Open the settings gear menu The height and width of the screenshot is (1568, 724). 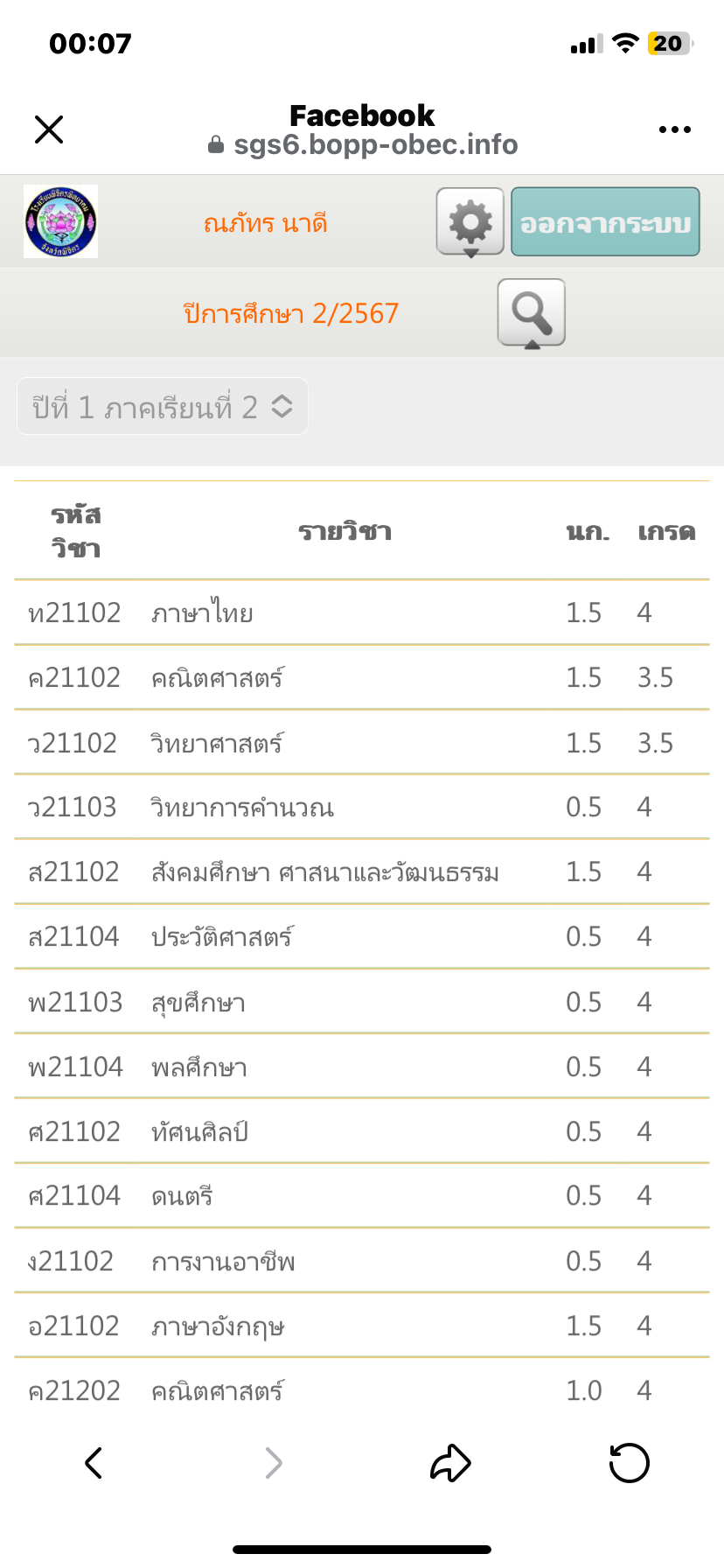470,222
